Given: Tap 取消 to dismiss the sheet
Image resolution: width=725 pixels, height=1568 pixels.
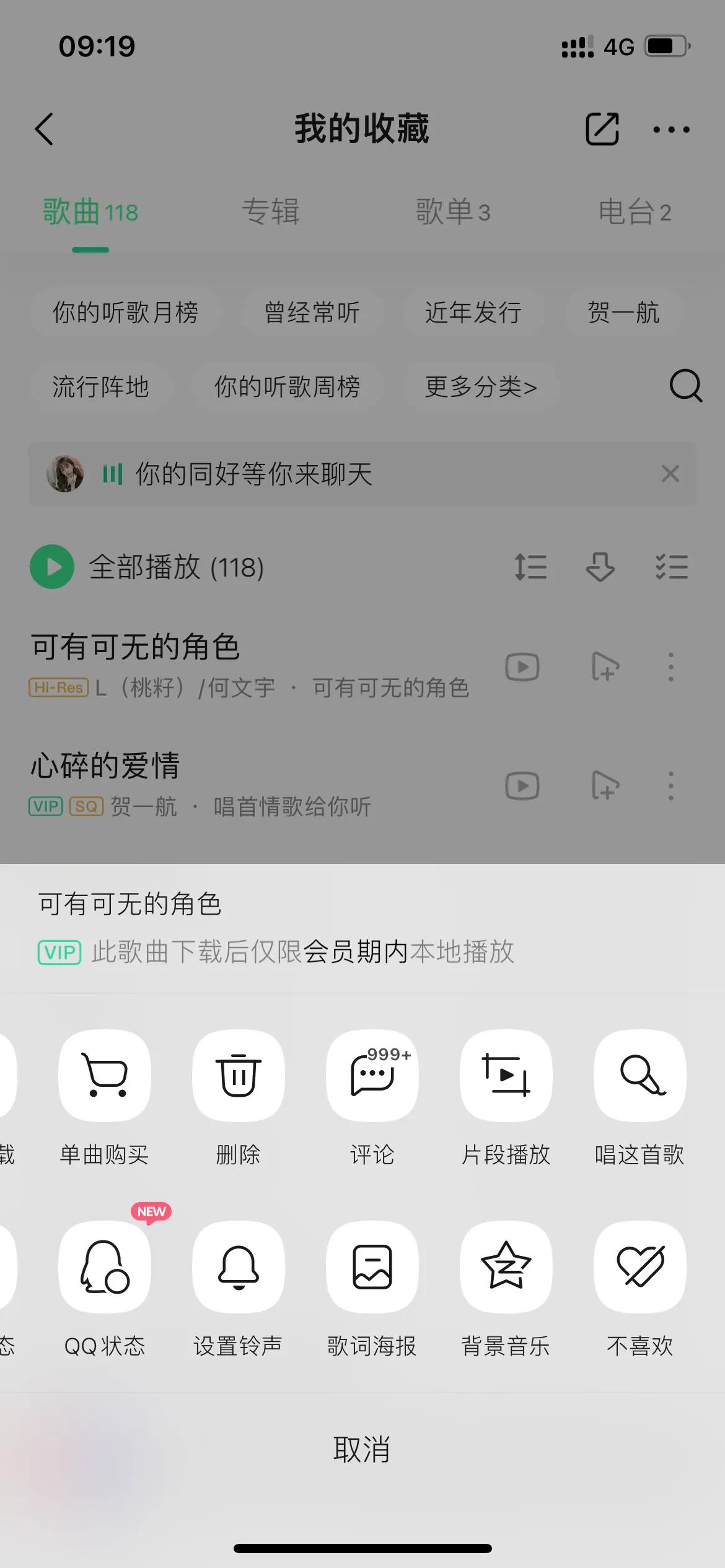Looking at the screenshot, I should coord(362,1448).
